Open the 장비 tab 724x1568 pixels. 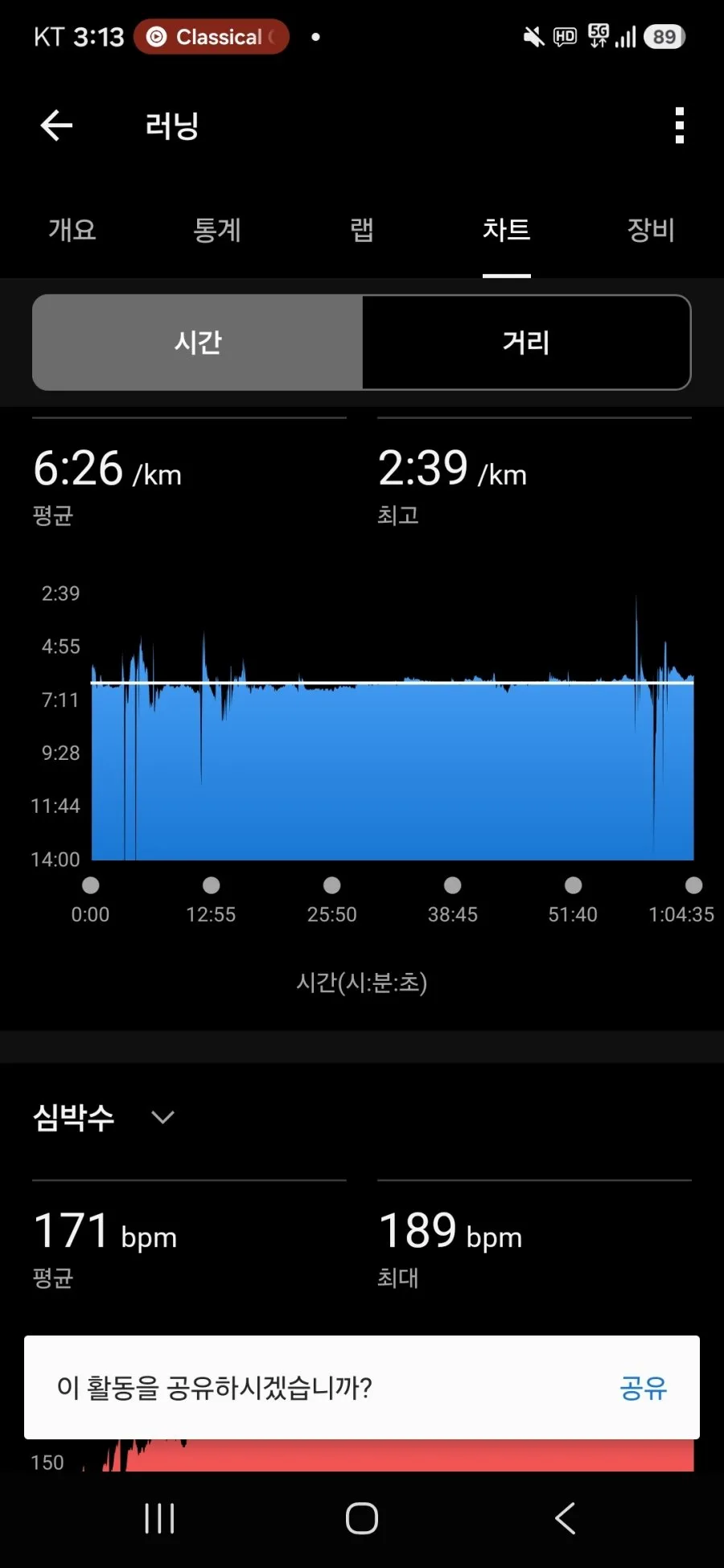point(651,230)
